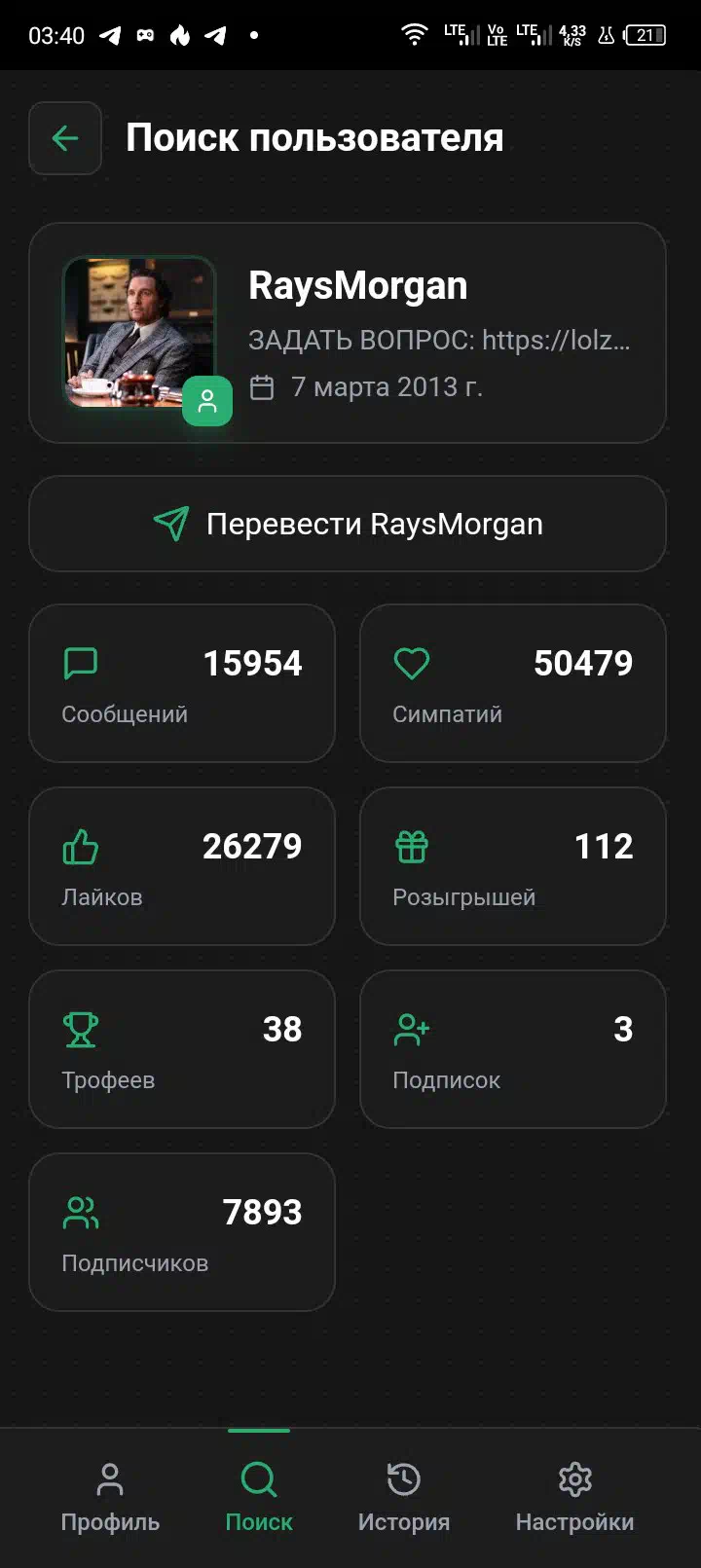Open RaysMorgan's profile card
This screenshot has height=1568, width=701.
coord(348,333)
